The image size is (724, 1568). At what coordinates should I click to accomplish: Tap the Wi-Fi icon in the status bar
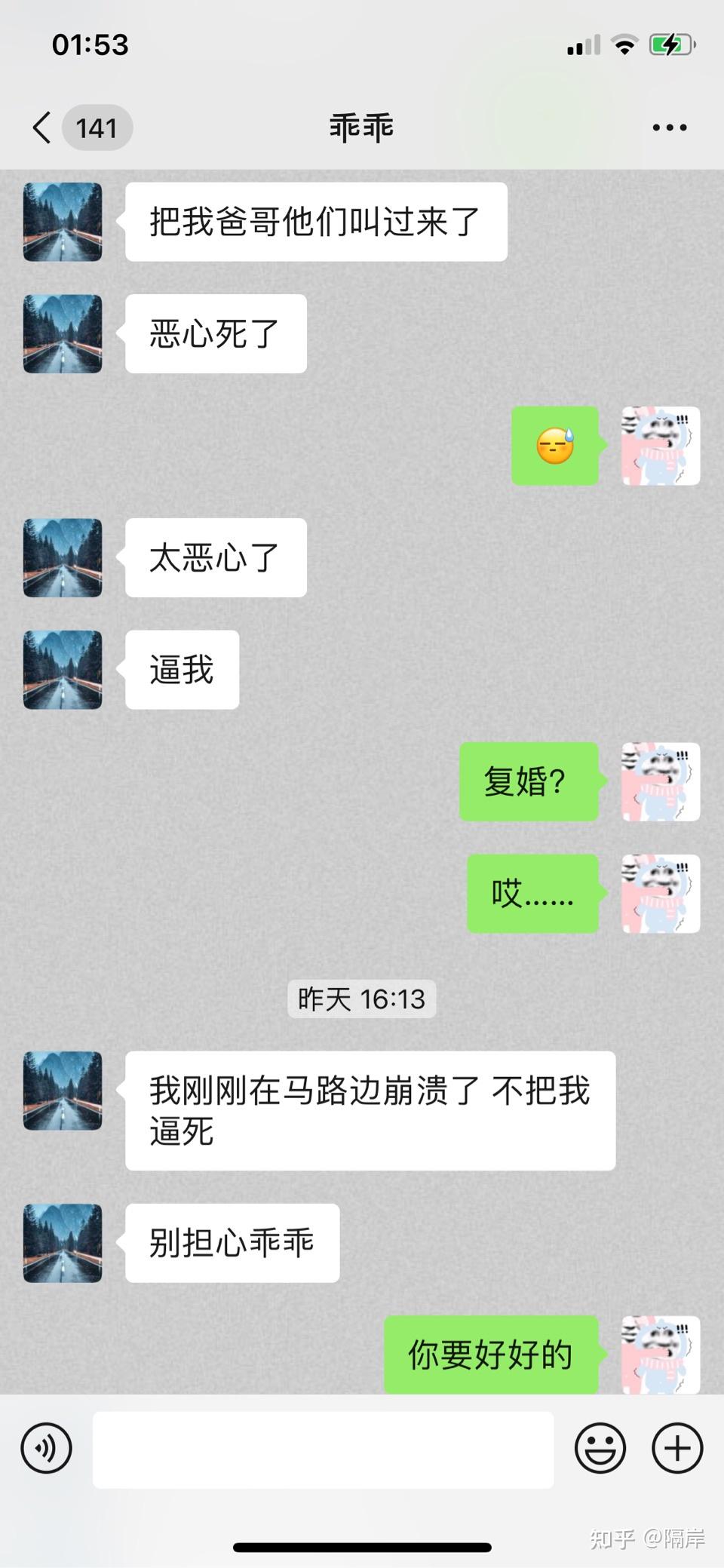tap(624, 44)
